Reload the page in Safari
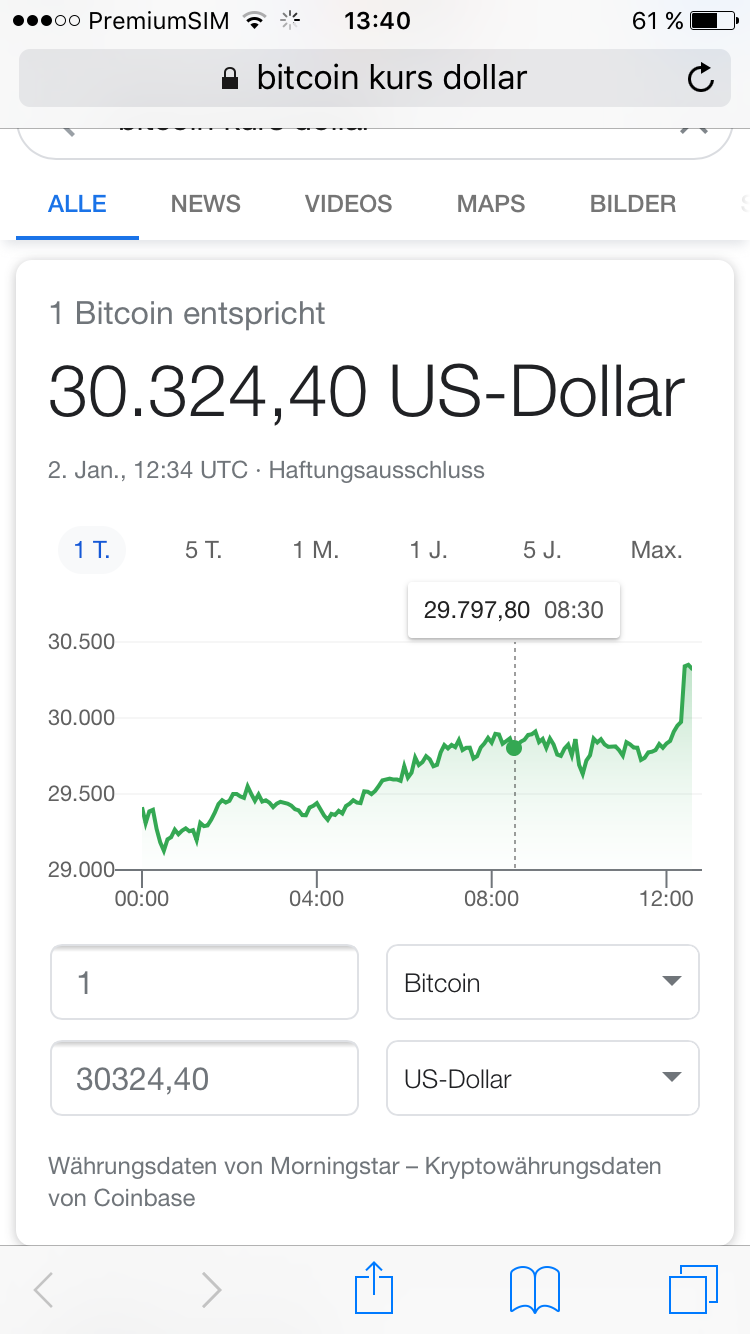Viewport: 750px width, 1334px height. (x=701, y=78)
